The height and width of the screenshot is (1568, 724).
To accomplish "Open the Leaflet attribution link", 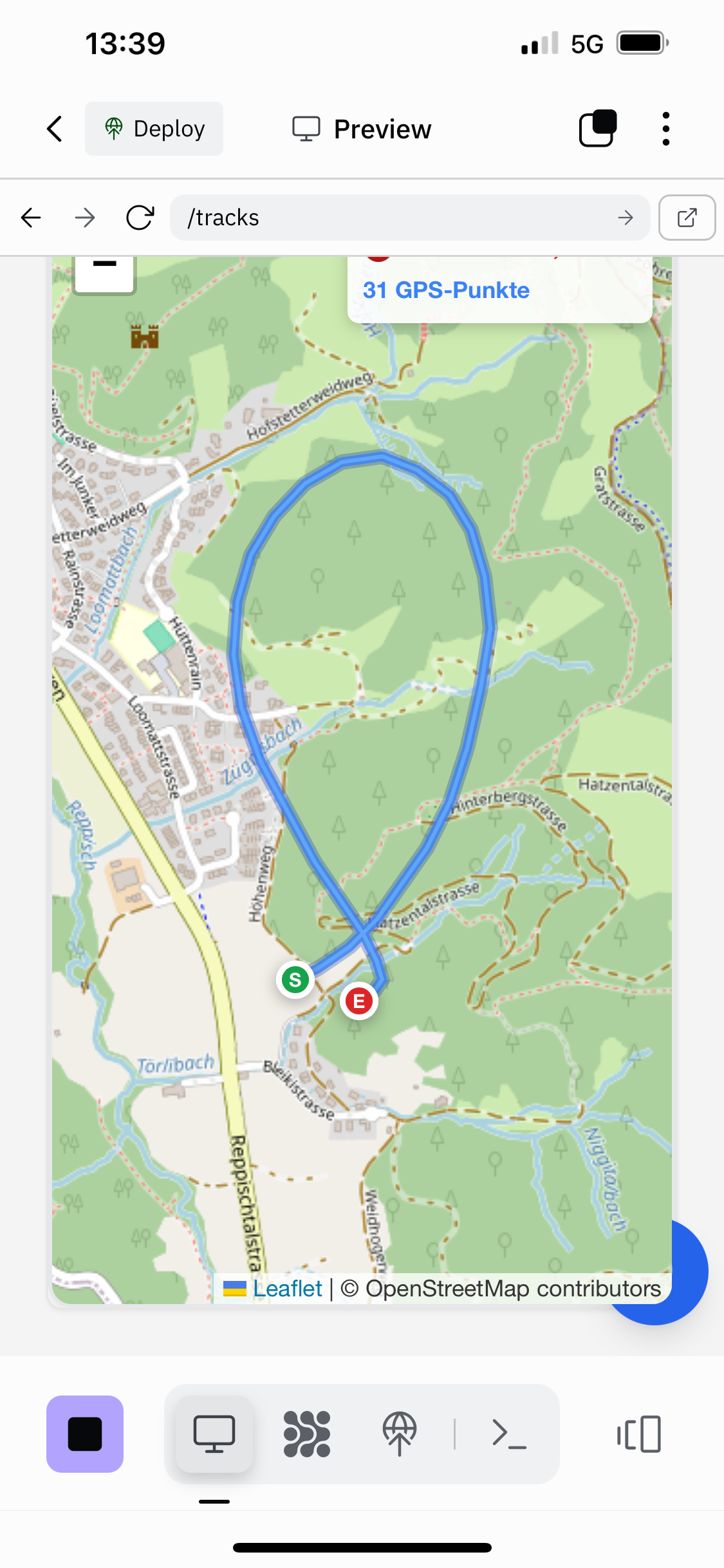I will coord(287,1289).
